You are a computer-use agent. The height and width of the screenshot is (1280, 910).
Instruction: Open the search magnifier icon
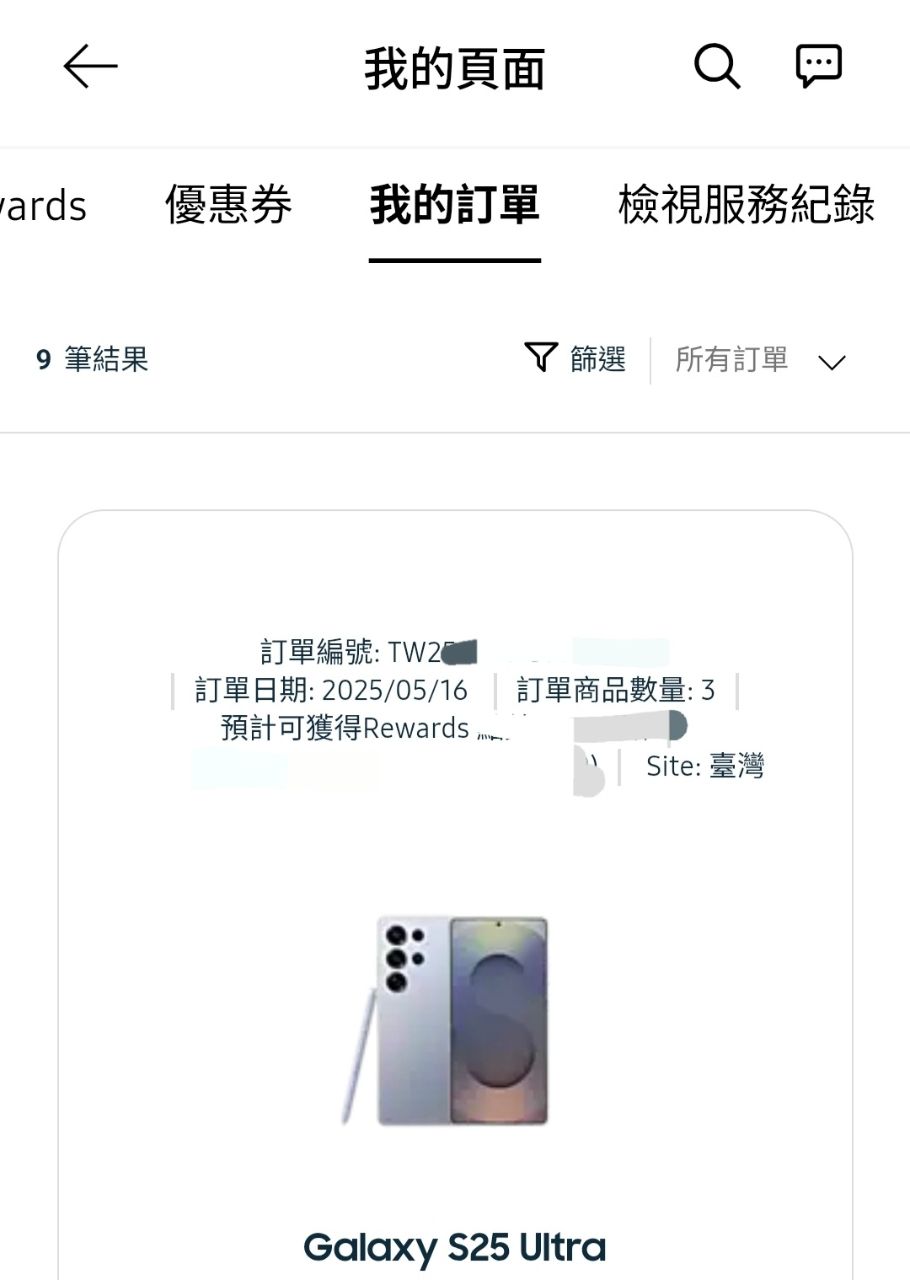point(717,67)
